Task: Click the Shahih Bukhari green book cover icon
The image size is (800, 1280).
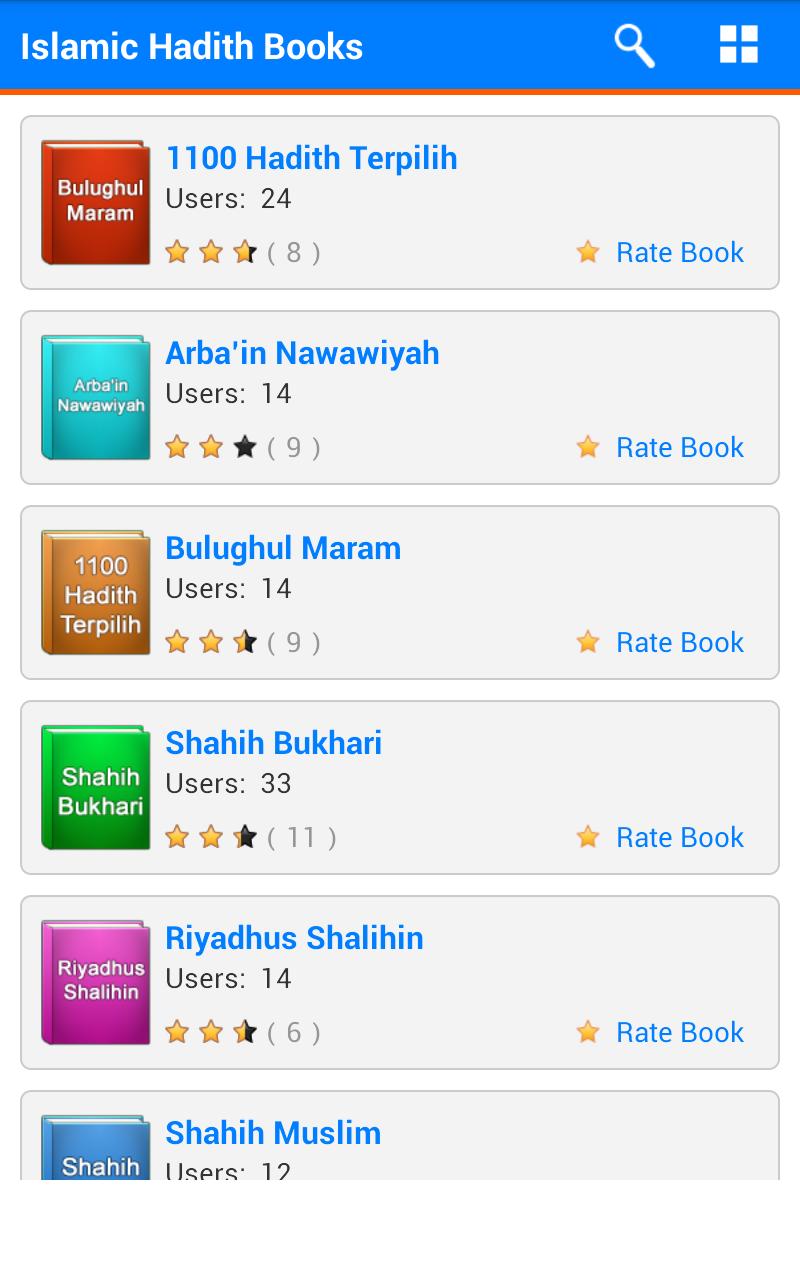Action: (95, 787)
